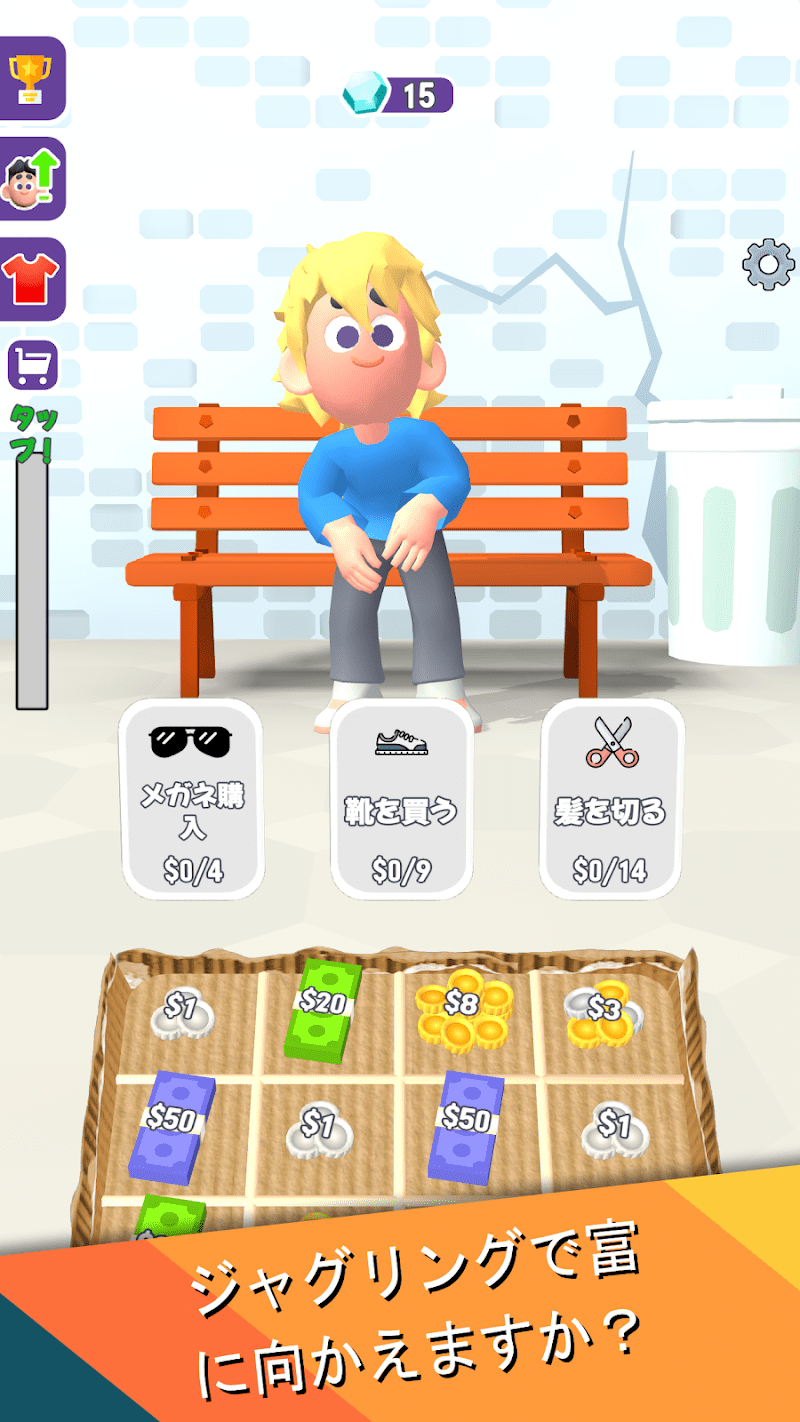Open the character upgrade menu
Viewport: 800px width, 1422px height.
point(31,179)
